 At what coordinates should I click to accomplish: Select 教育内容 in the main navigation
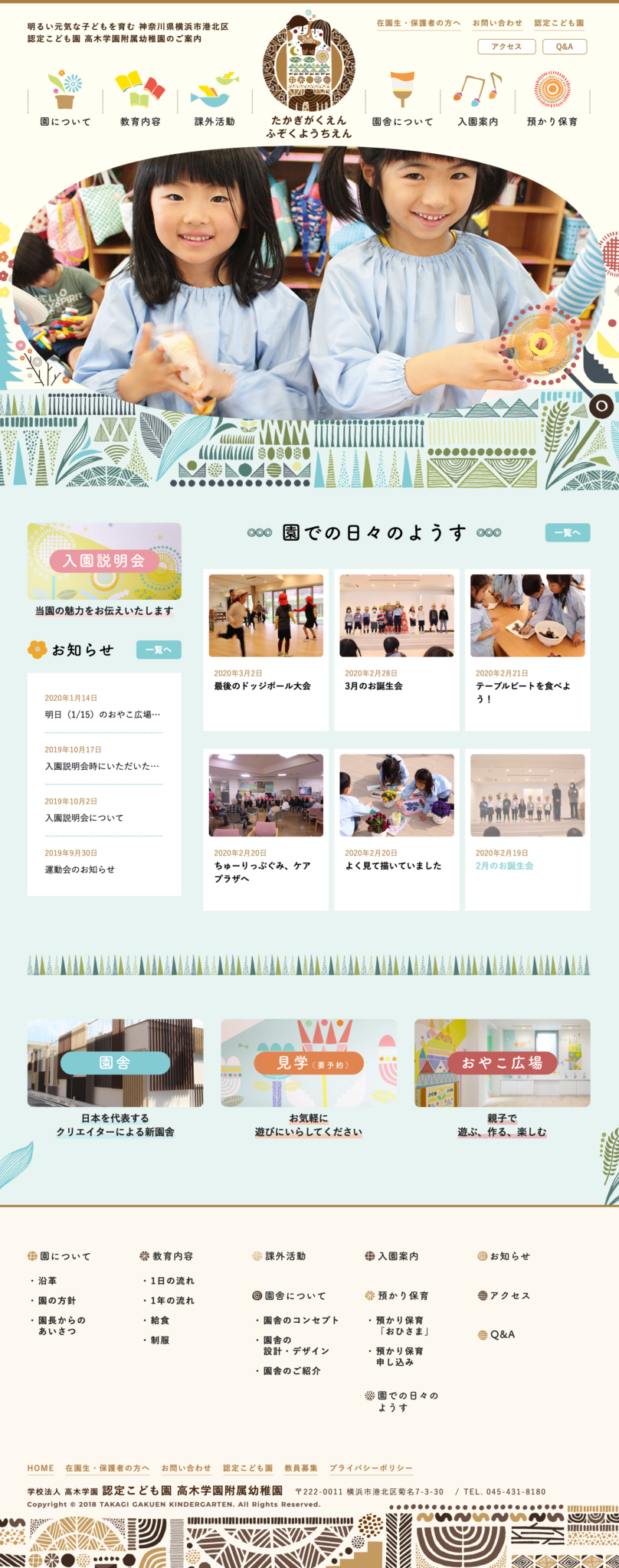[140, 100]
